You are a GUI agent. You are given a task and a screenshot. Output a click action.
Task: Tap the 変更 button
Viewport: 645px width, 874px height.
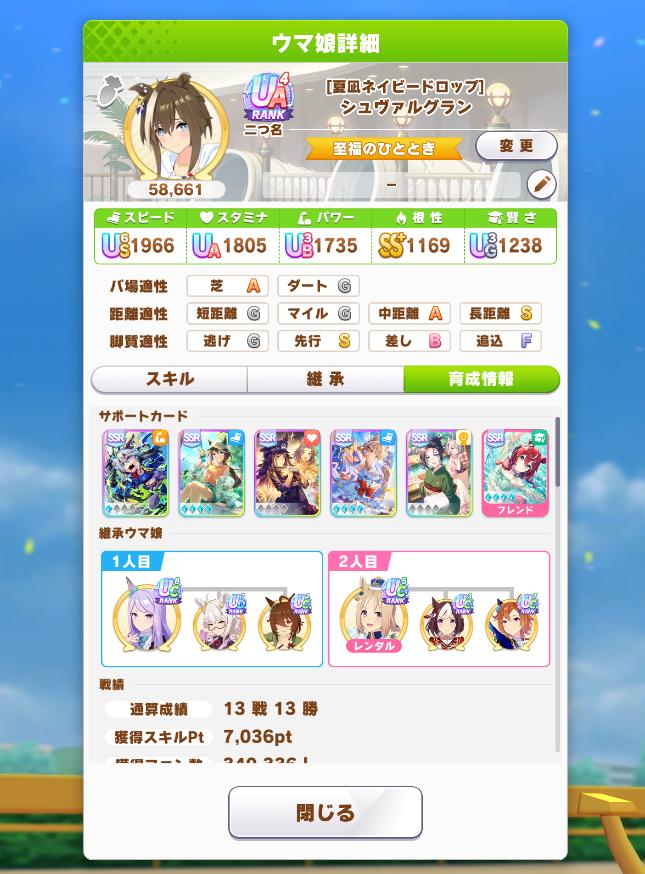[516, 146]
